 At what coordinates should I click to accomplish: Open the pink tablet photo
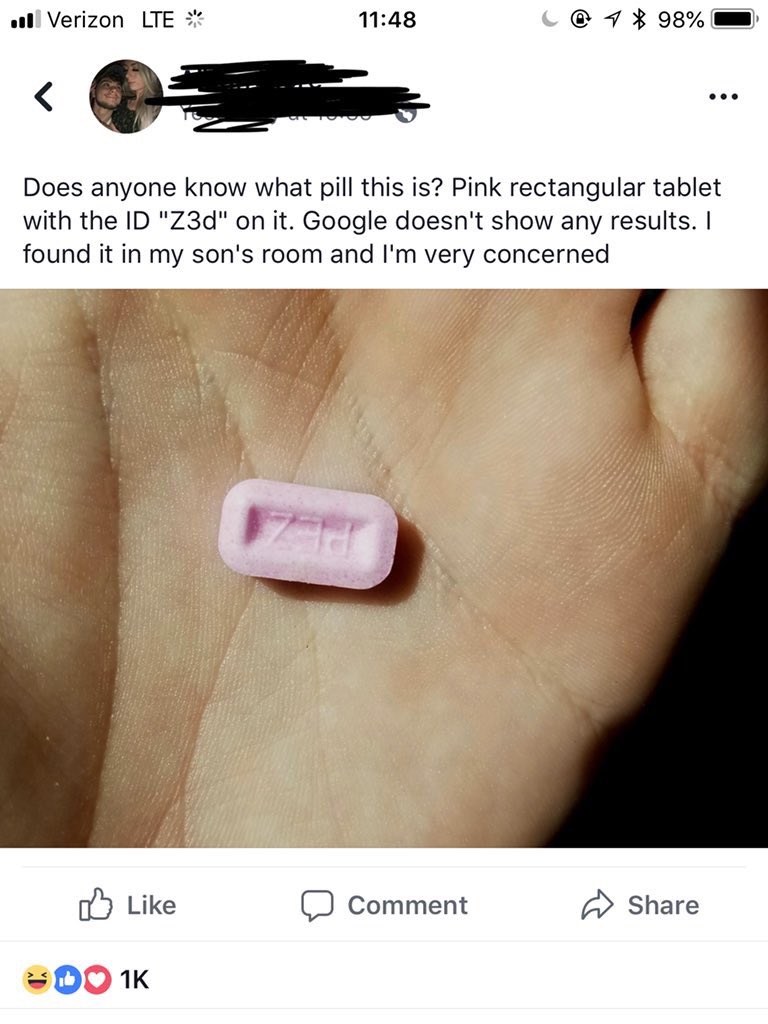(x=384, y=567)
